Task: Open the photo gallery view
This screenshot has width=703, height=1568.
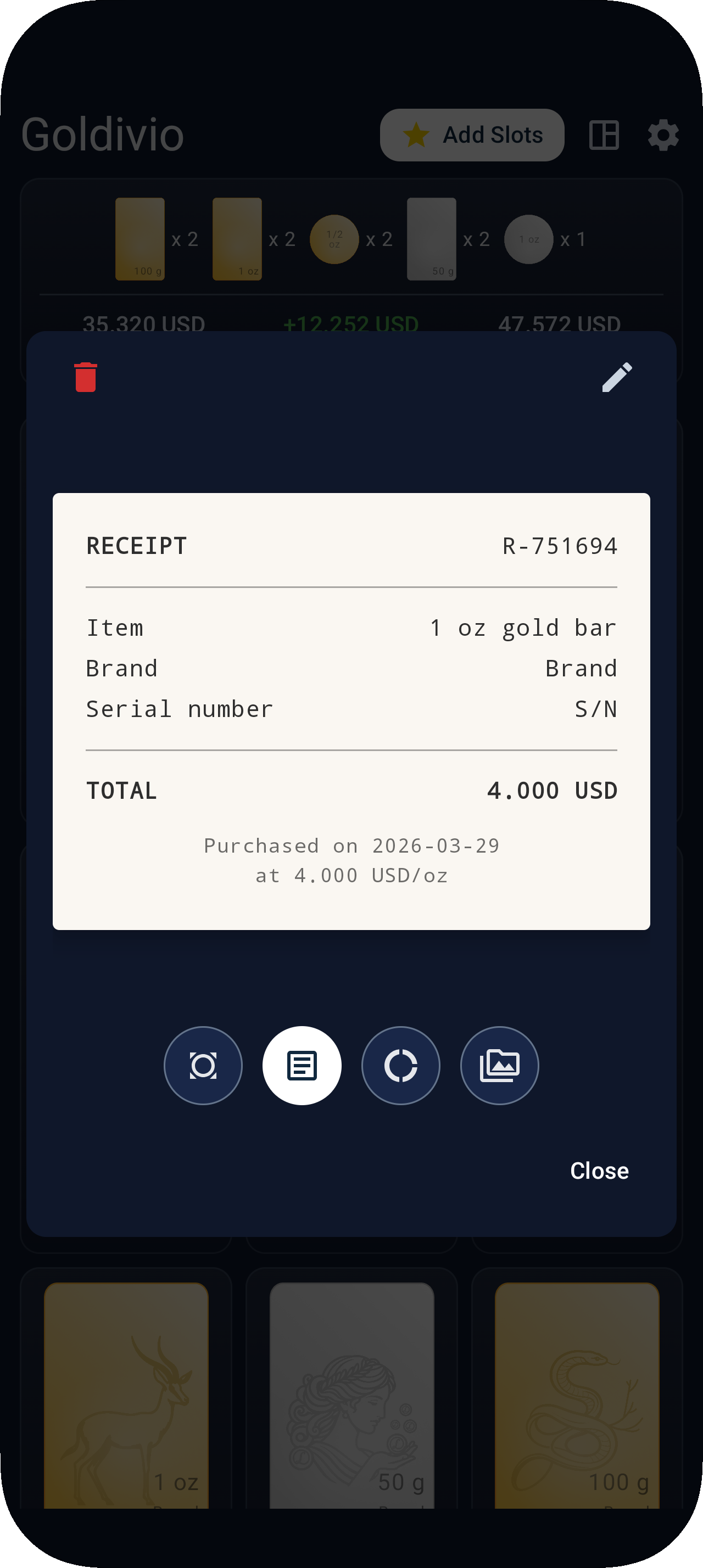Action: pyautogui.click(x=499, y=1065)
